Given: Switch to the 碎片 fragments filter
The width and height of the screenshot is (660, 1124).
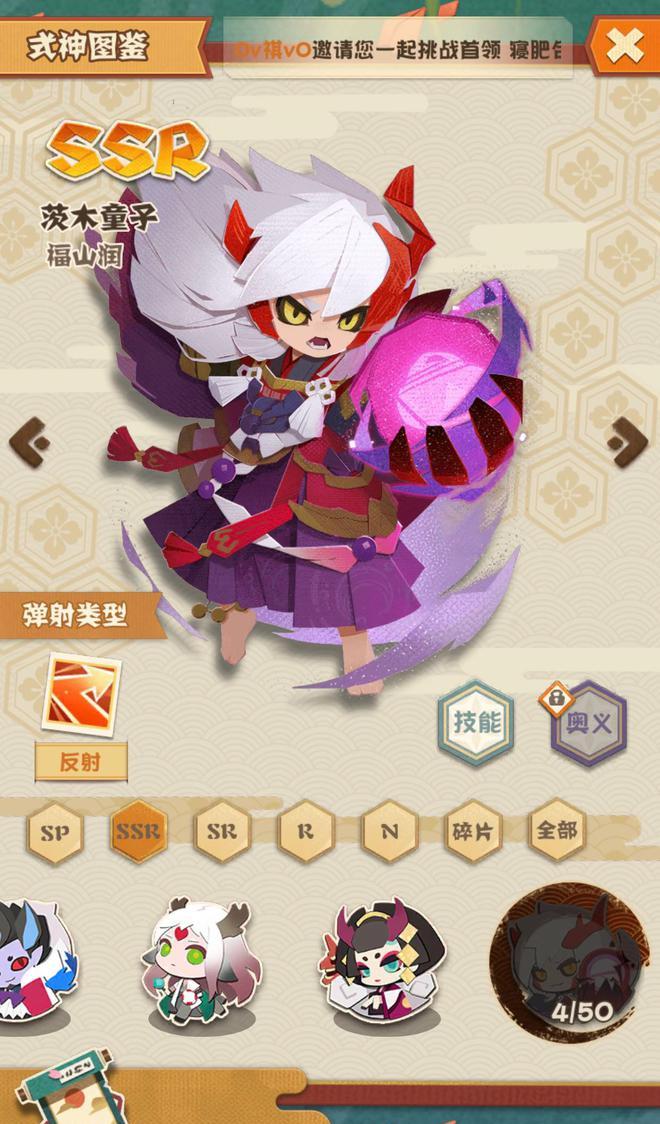Looking at the screenshot, I should coord(472,830).
